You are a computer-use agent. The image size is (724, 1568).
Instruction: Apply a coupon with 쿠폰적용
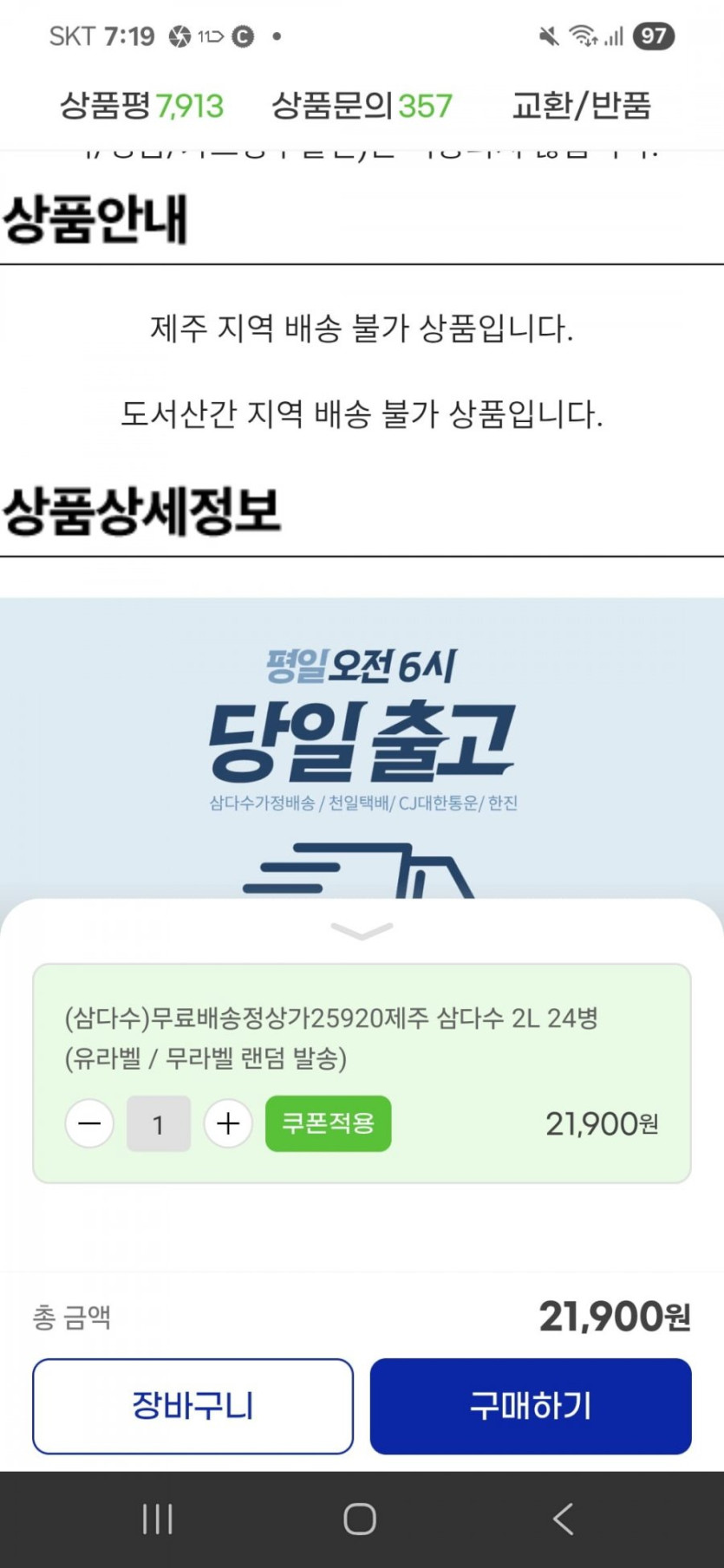328,1123
